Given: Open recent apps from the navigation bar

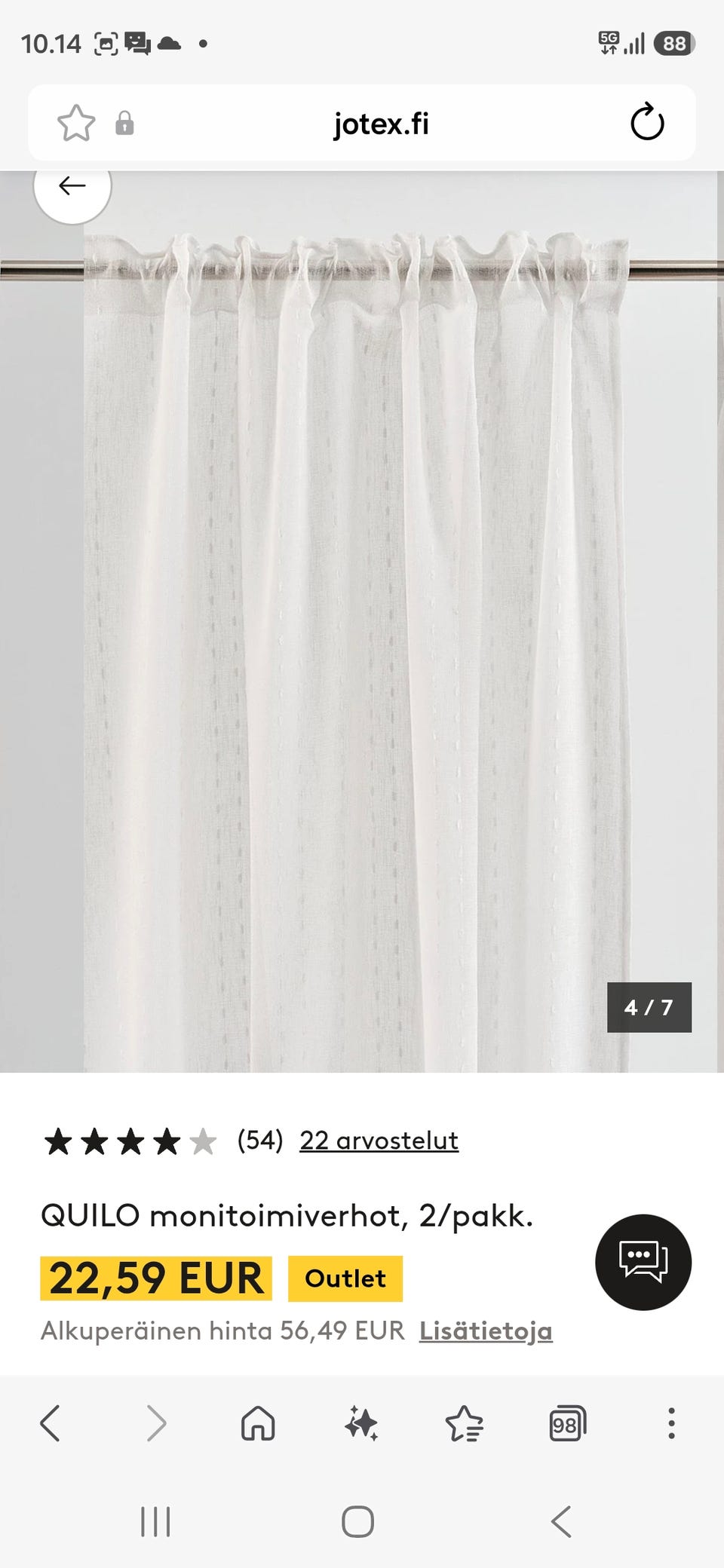Looking at the screenshot, I should point(155,1521).
